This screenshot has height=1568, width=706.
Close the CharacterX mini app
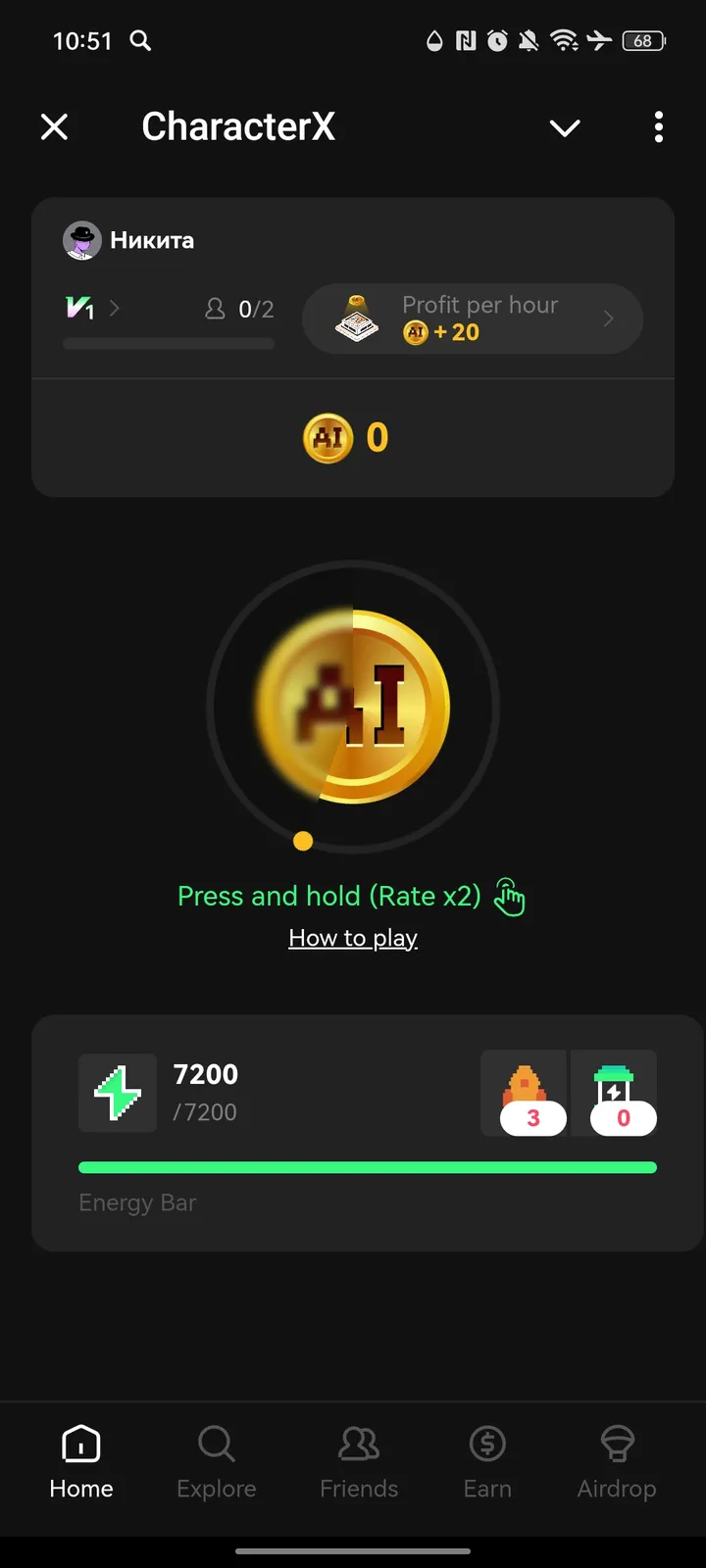pos(55,126)
